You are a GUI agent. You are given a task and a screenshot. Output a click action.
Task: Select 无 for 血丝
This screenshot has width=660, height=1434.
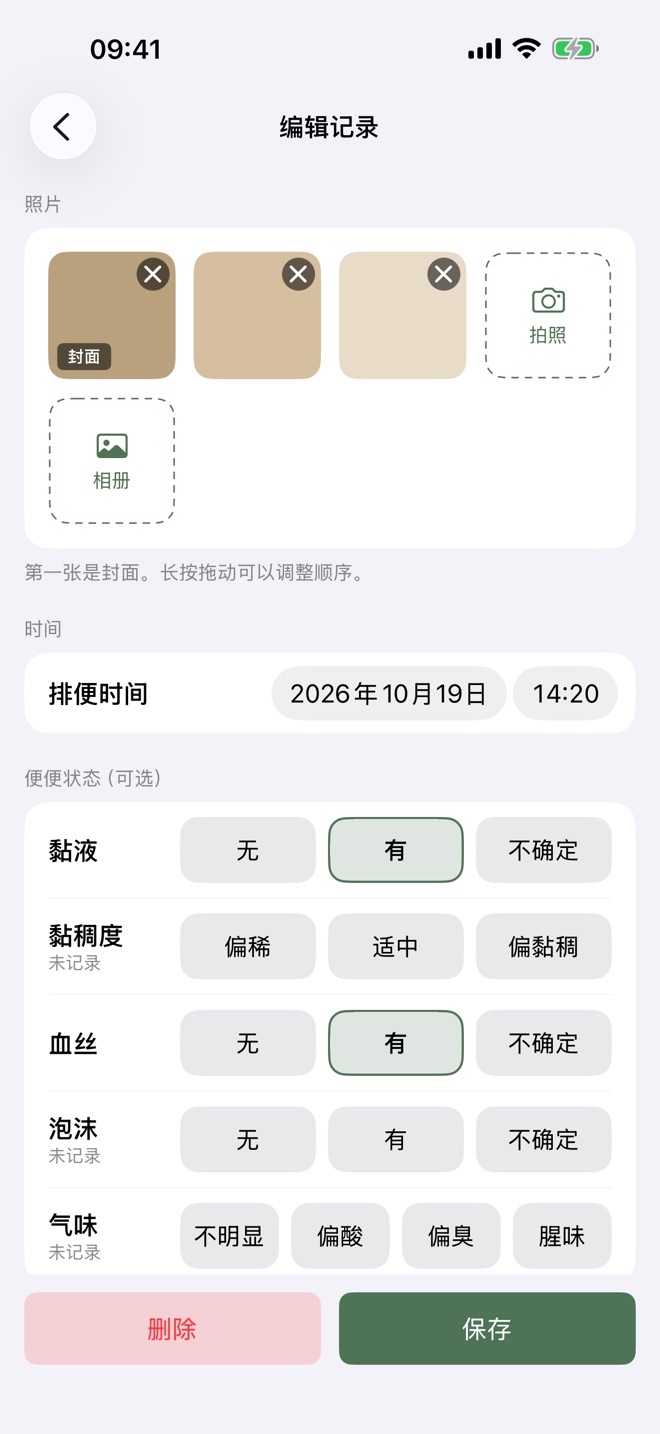(x=248, y=1043)
